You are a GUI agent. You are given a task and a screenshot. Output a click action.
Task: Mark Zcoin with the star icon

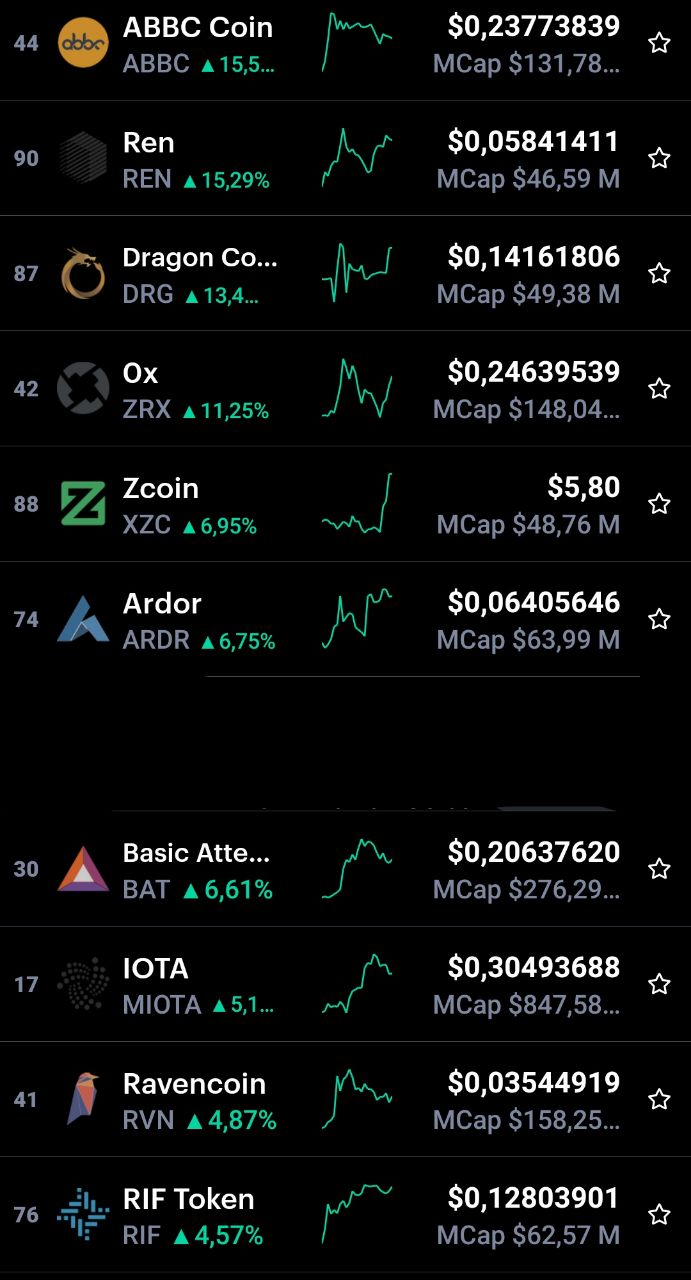tap(659, 503)
